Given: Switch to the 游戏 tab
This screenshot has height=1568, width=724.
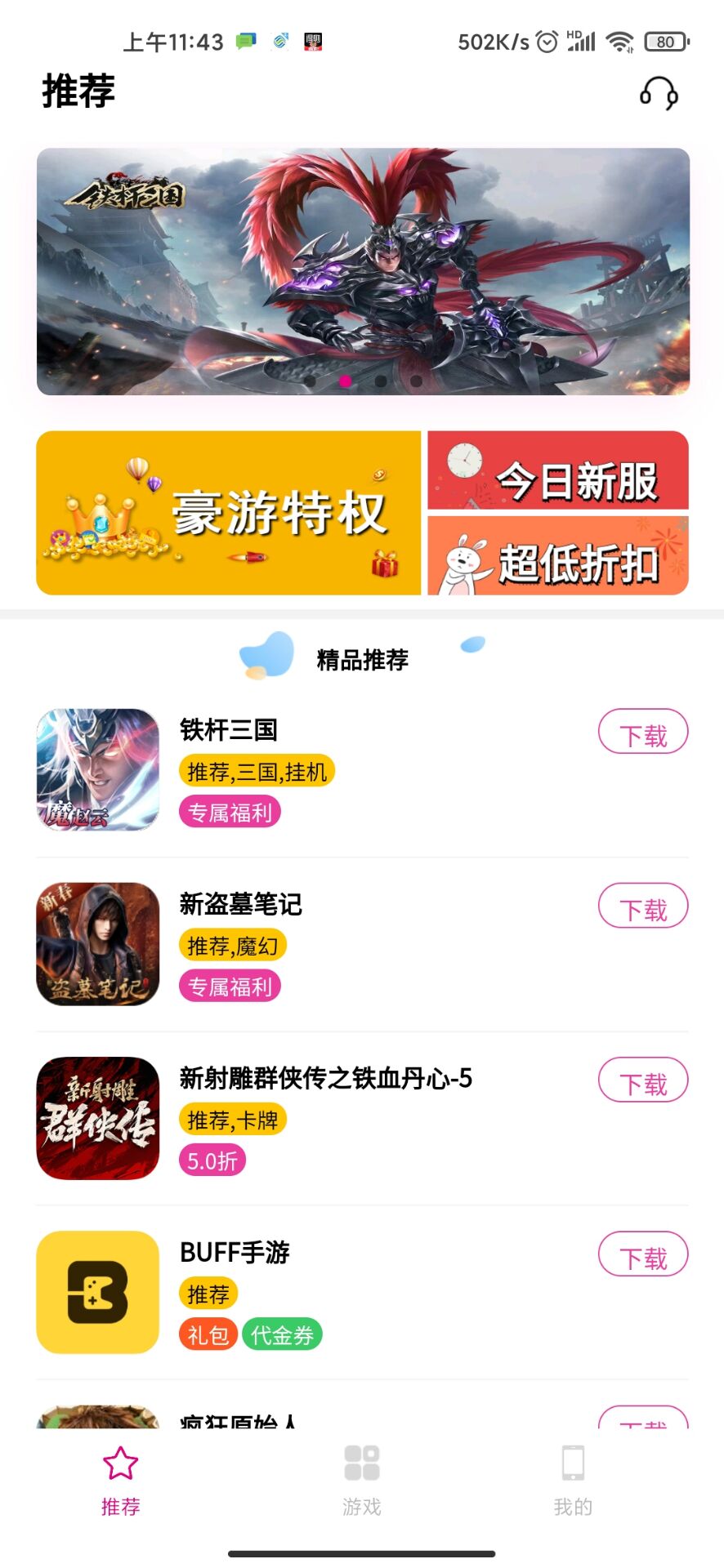Looking at the screenshot, I should click(362, 1480).
